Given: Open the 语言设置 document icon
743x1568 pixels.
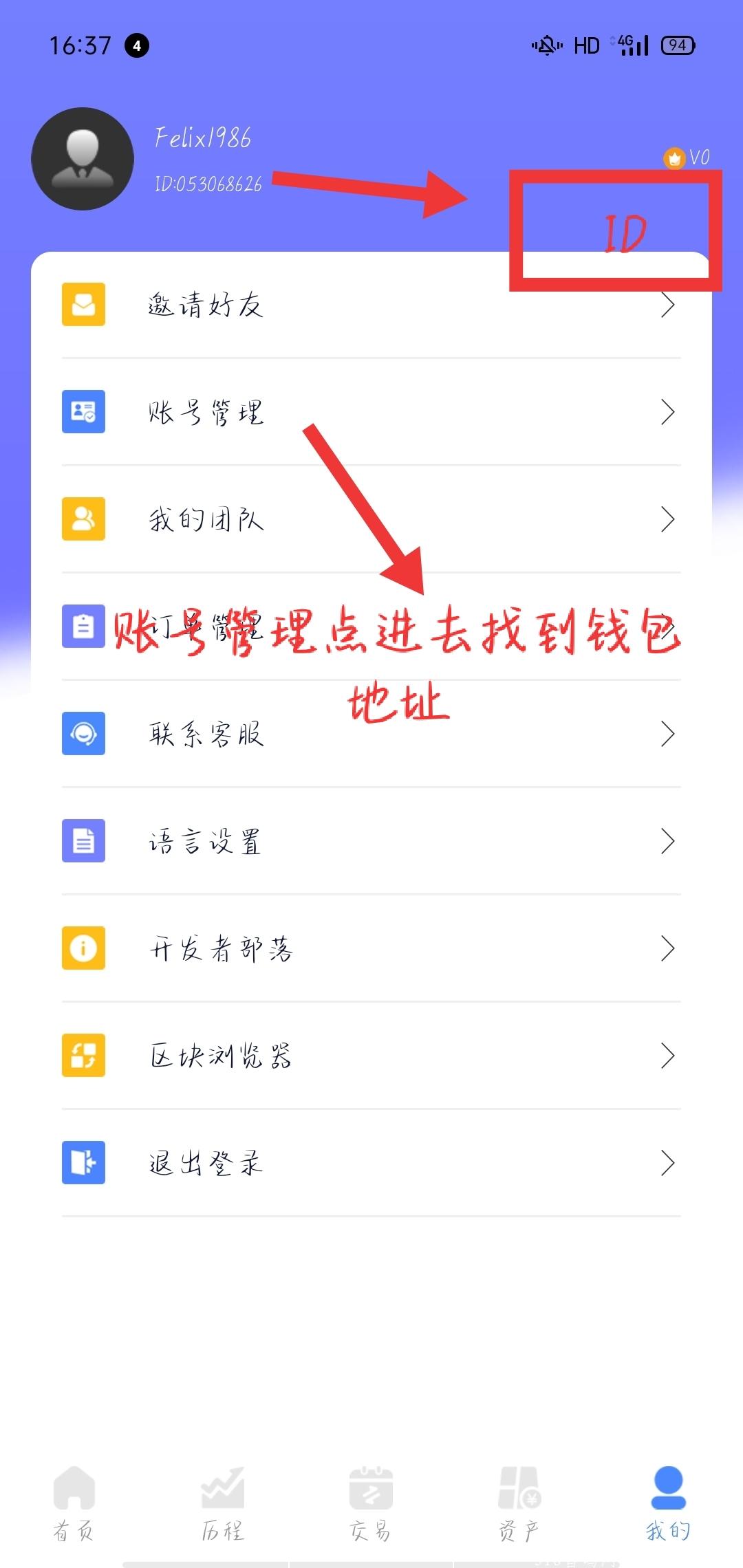Looking at the screenshot, I should point(83,840).
